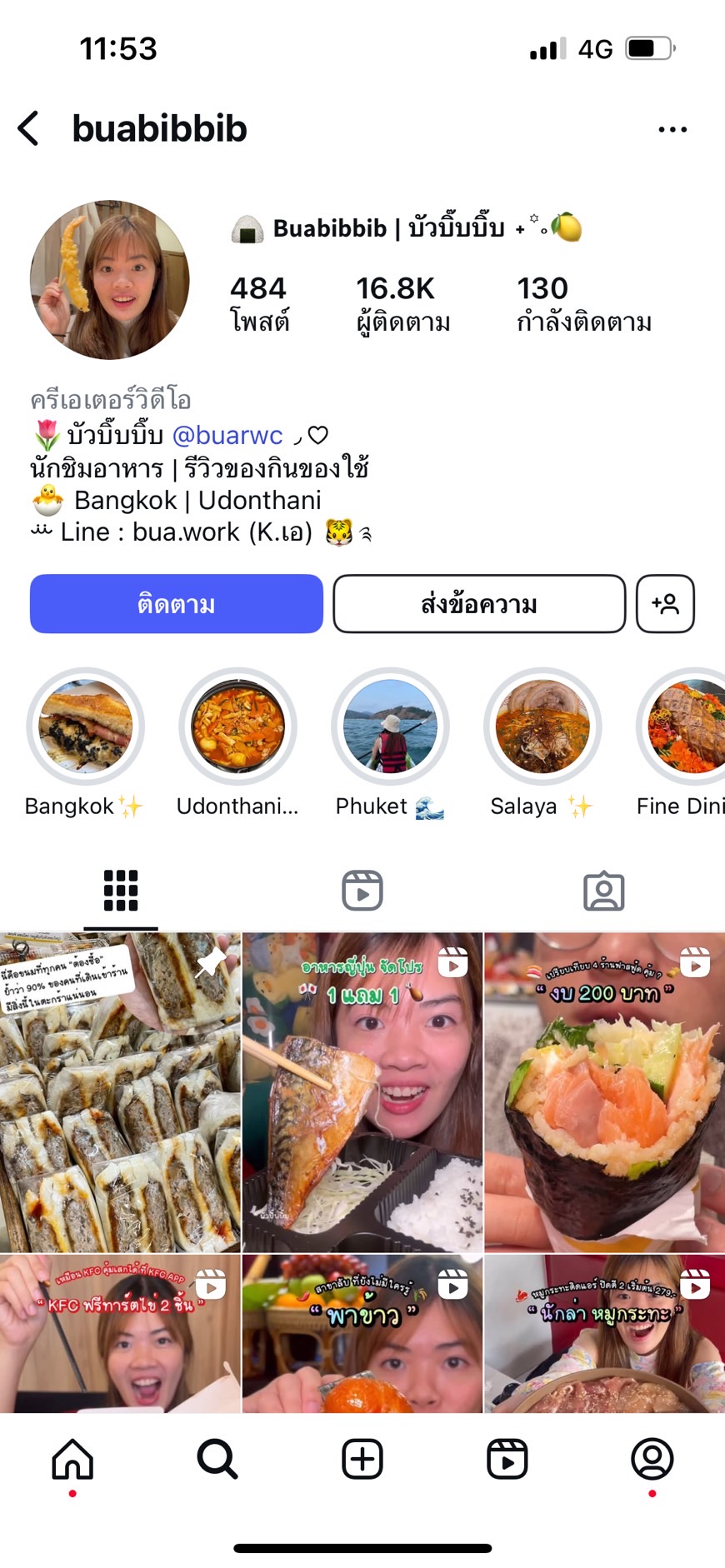
Task: Open own profile tab
Action: [x=652, y=1460]
